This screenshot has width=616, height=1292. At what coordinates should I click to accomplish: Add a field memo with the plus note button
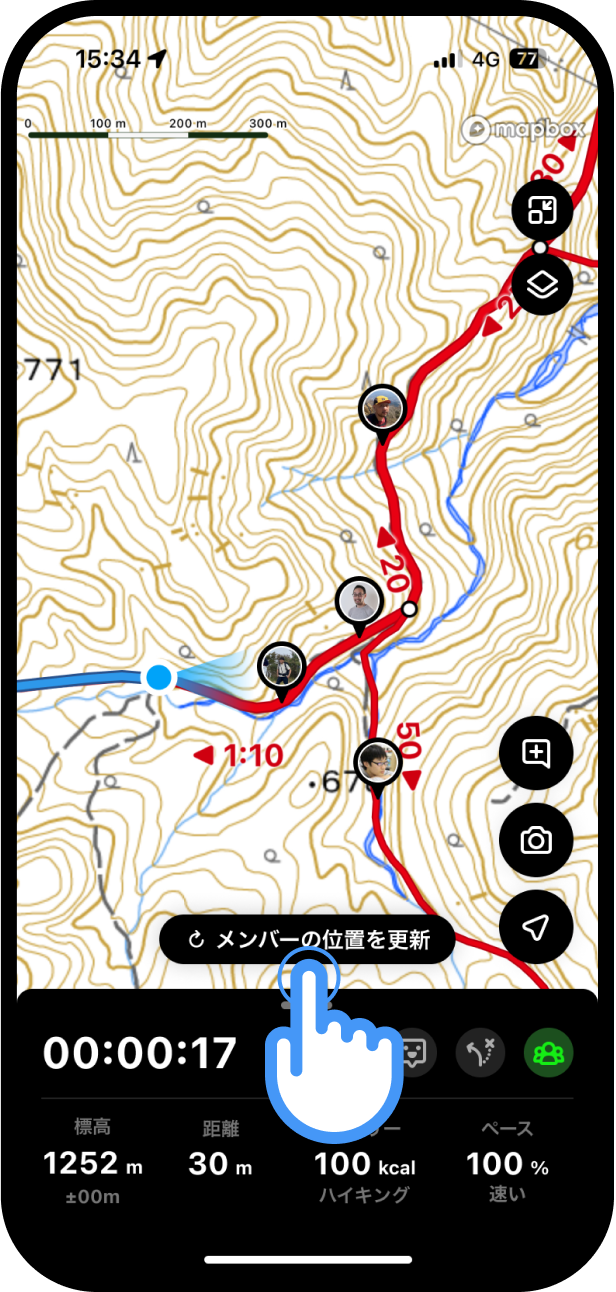coord(536,753)
